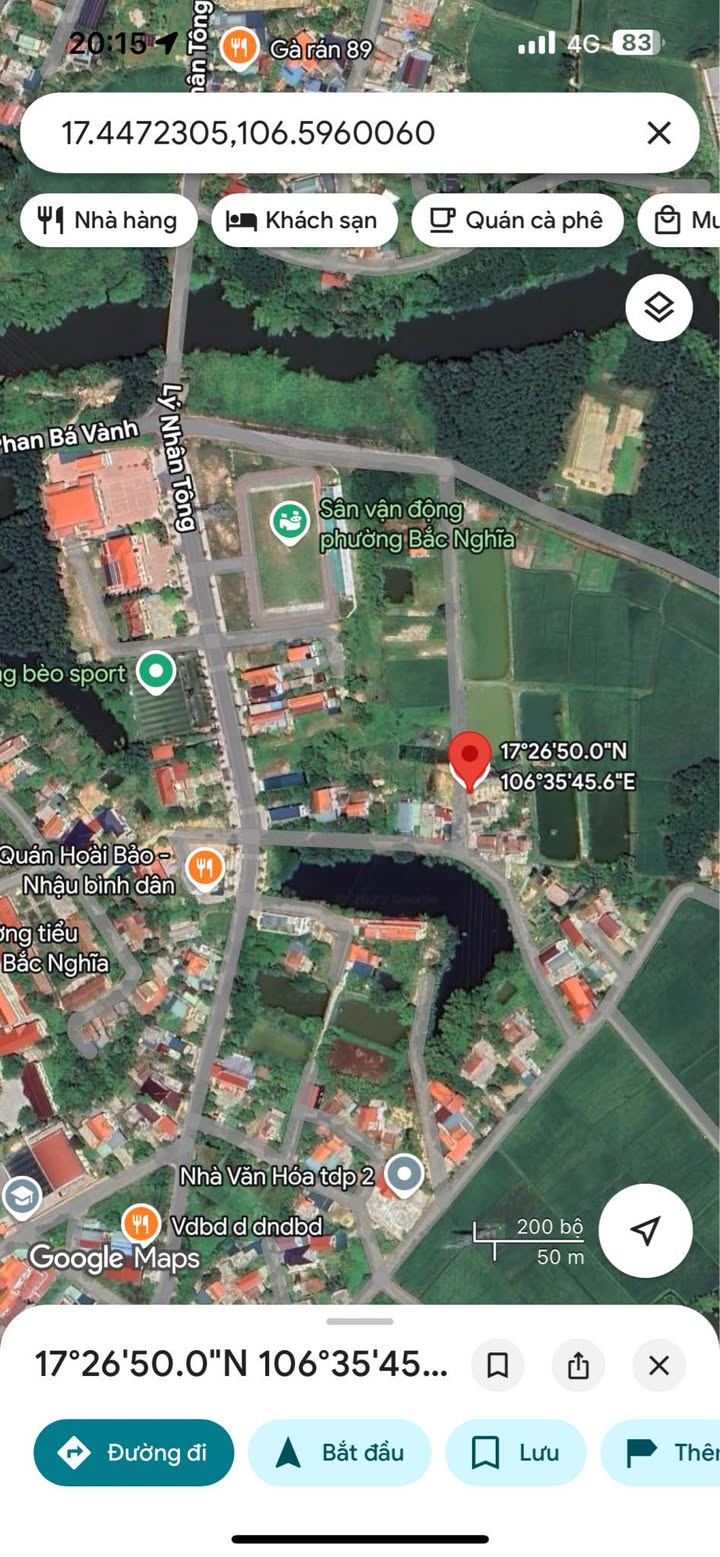The height and width of the screenshot is (1557, 720).
Task: Tap the Nhà Văn Hóa tdp 2 marker
Action: 404,1175
